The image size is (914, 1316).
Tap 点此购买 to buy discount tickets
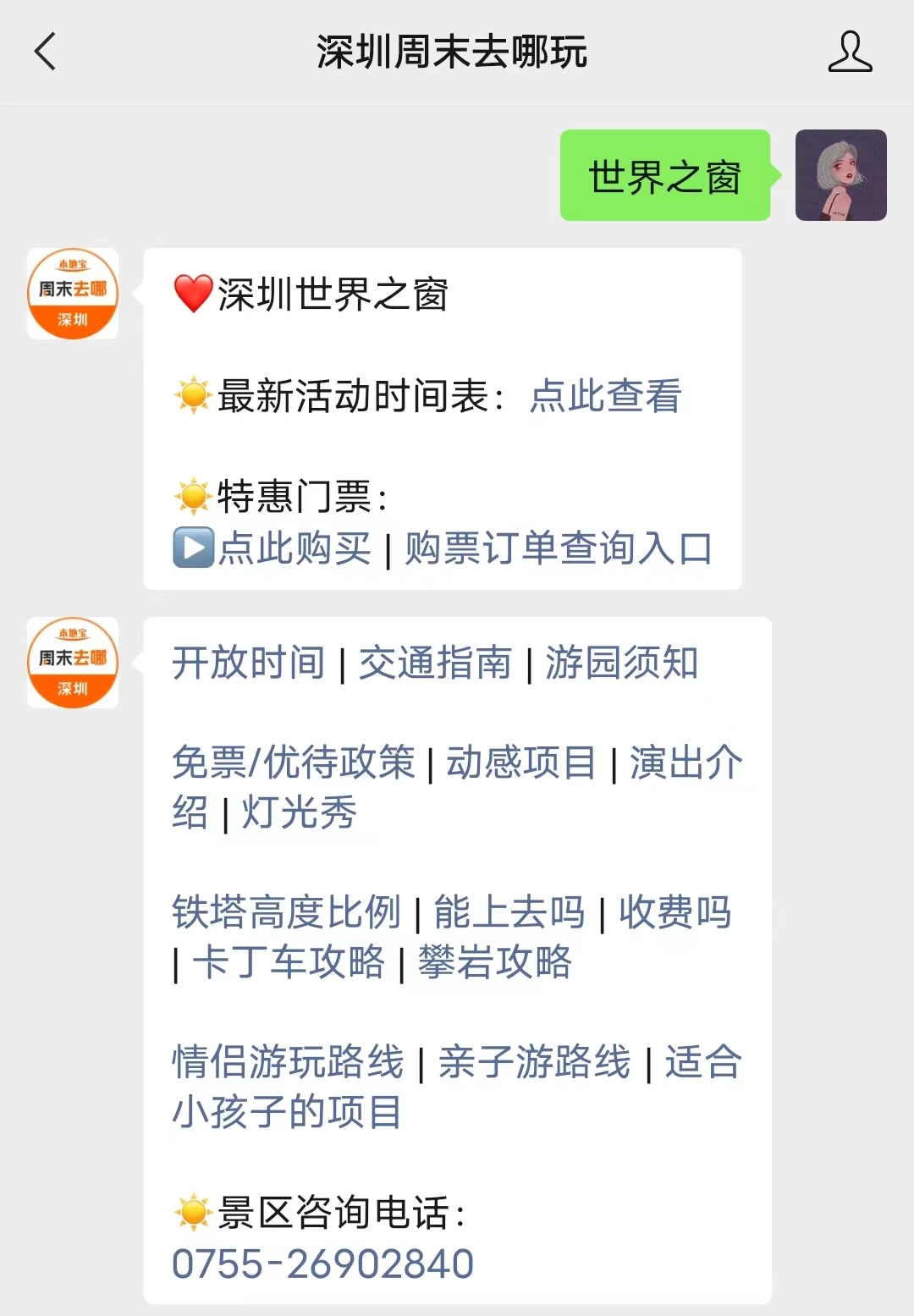[x=292, y=550]
